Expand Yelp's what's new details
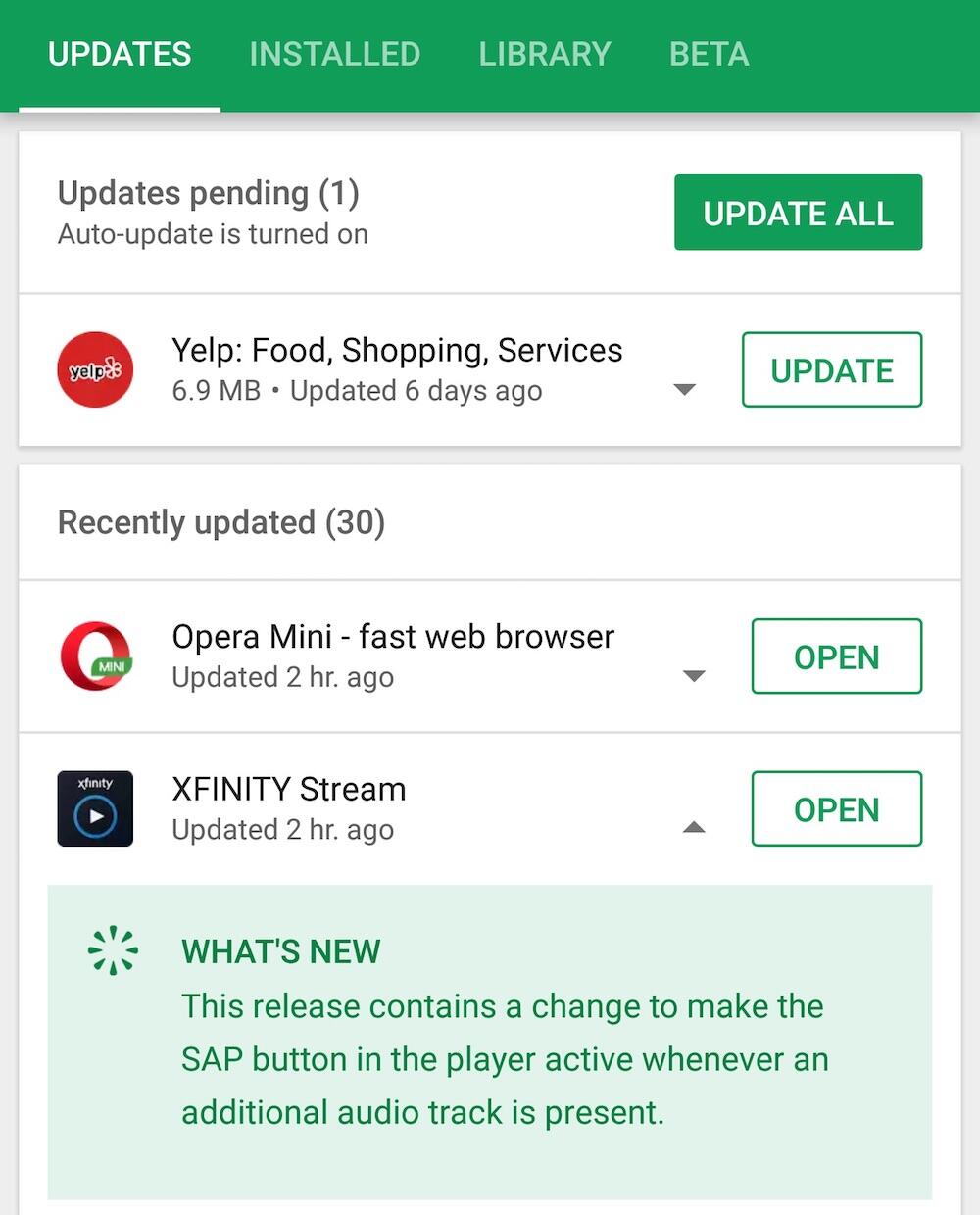This screenshot has height=1215, width=980. click(685, 390)
